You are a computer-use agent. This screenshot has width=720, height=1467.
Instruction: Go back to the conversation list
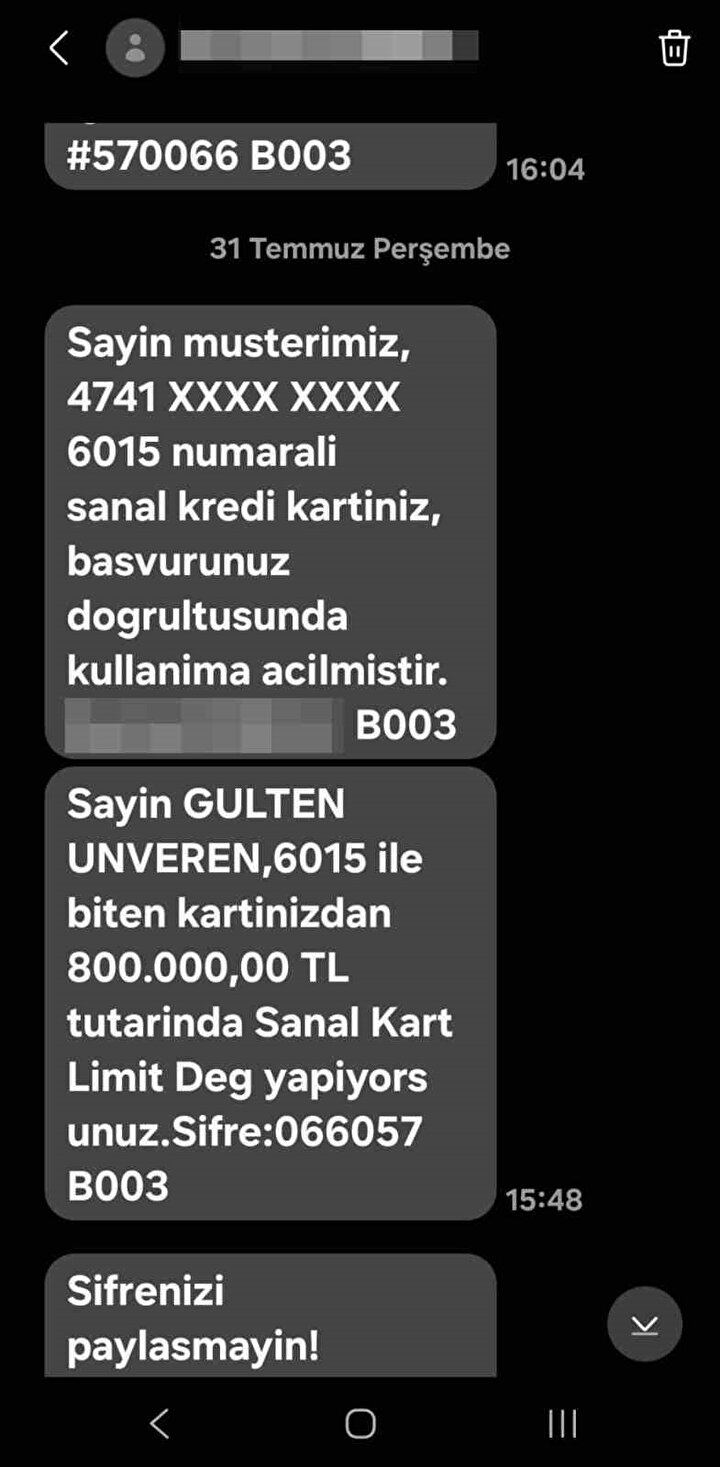click(x=59, y=48)
